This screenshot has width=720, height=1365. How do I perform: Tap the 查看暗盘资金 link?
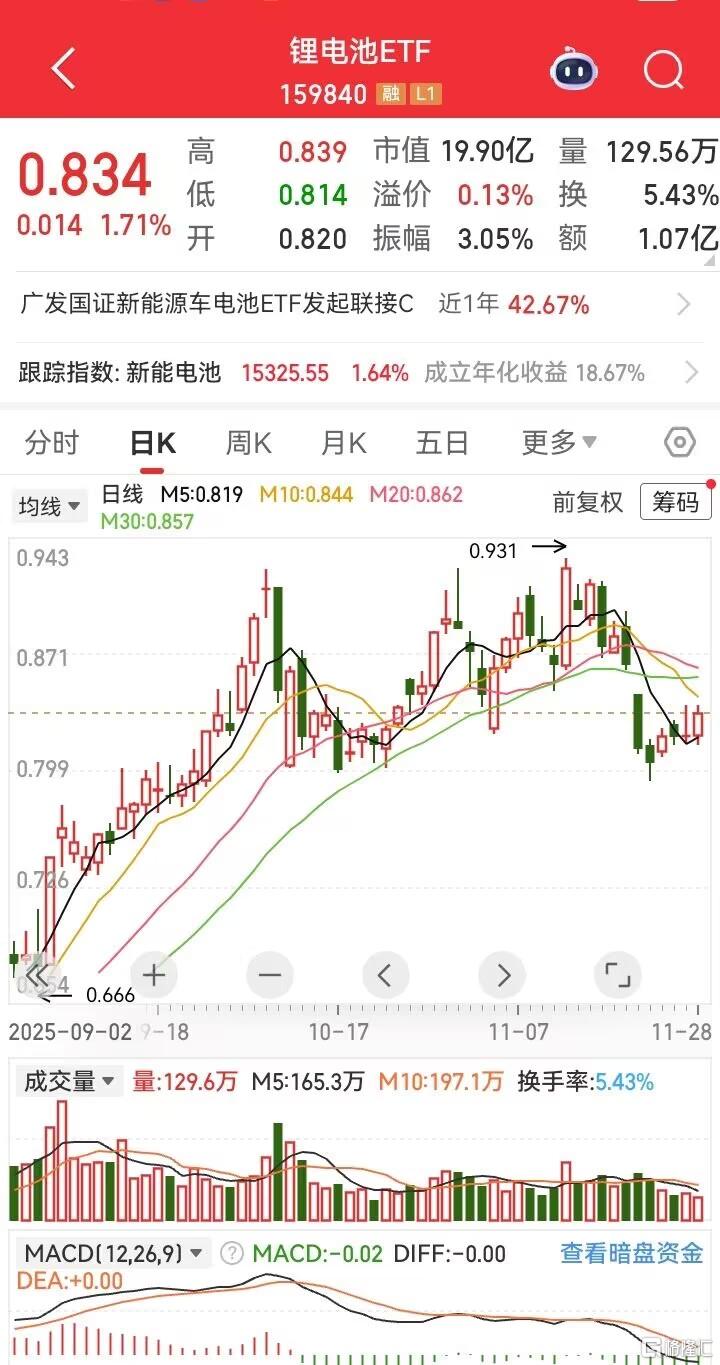(631, 1253)
